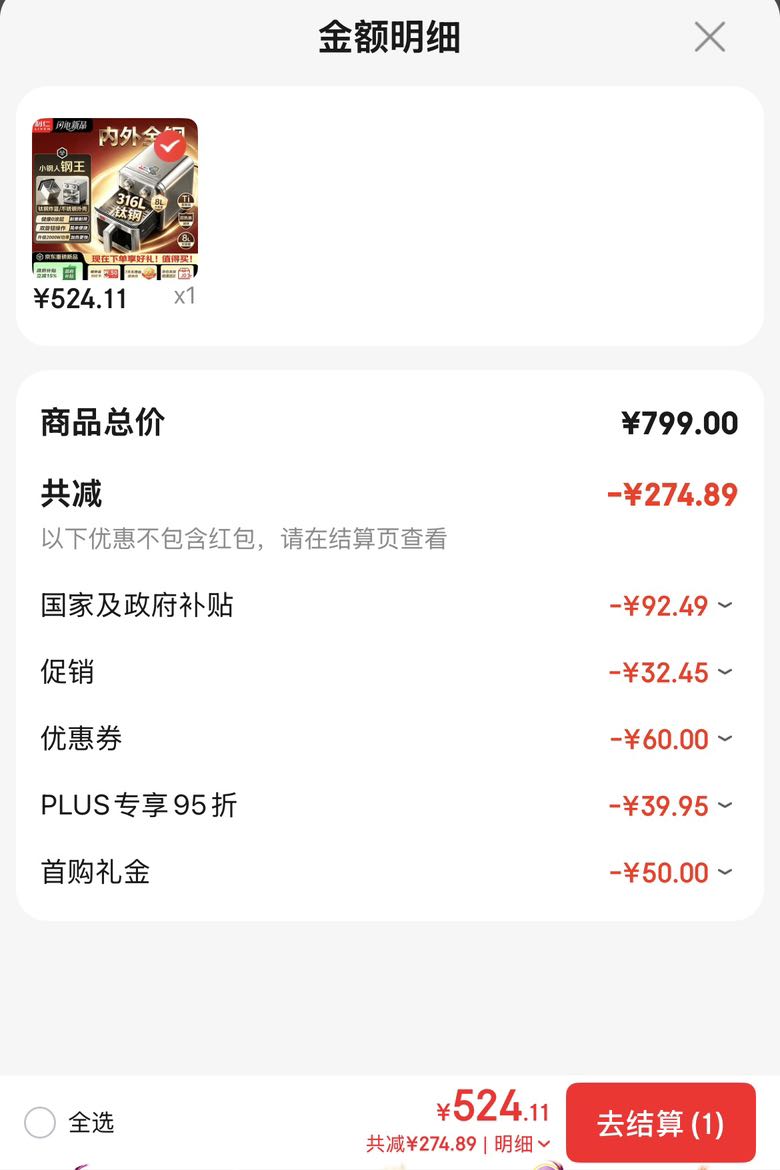
Task: Collapse the 明细 dropdown at bottom
Action: (522, 1143)
